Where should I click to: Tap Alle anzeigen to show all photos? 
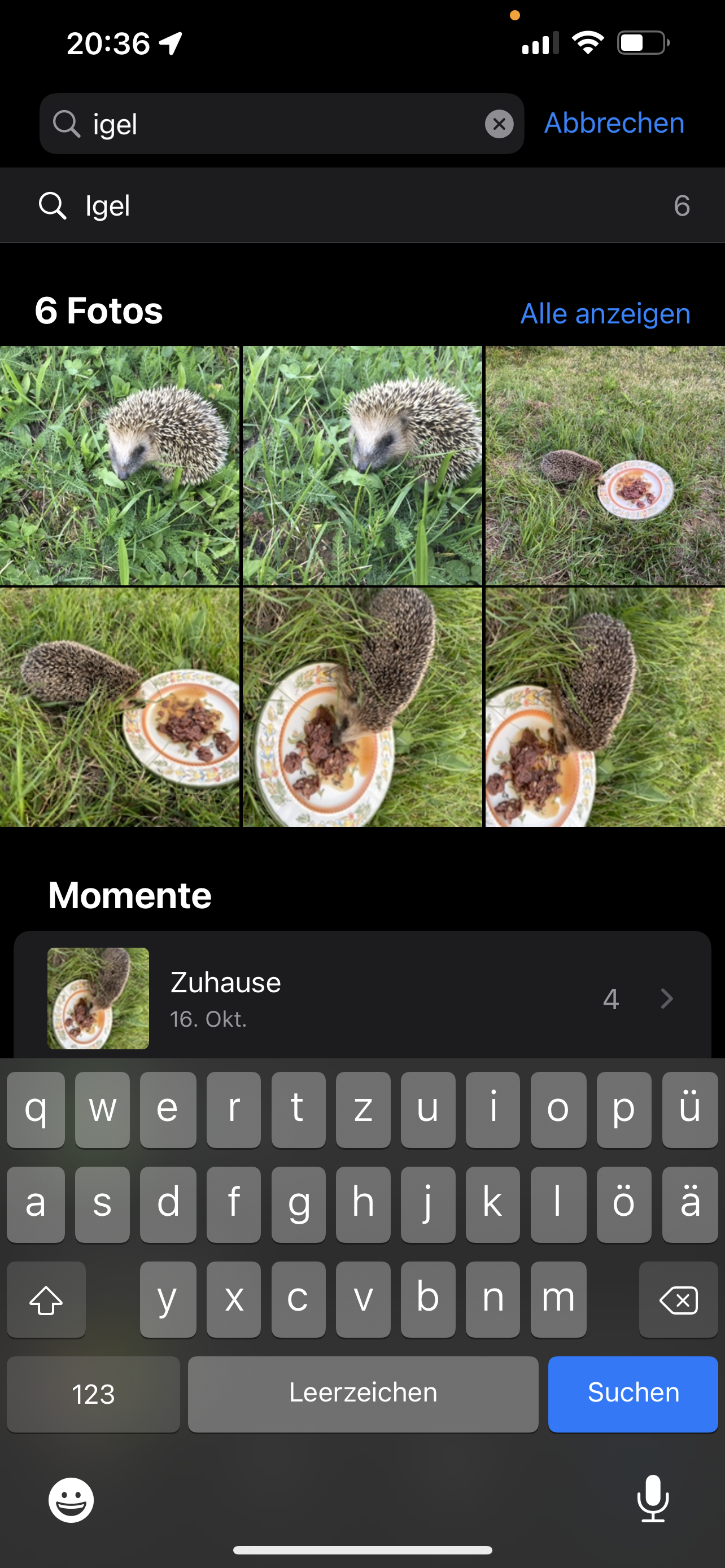click(x=605, y=313)
